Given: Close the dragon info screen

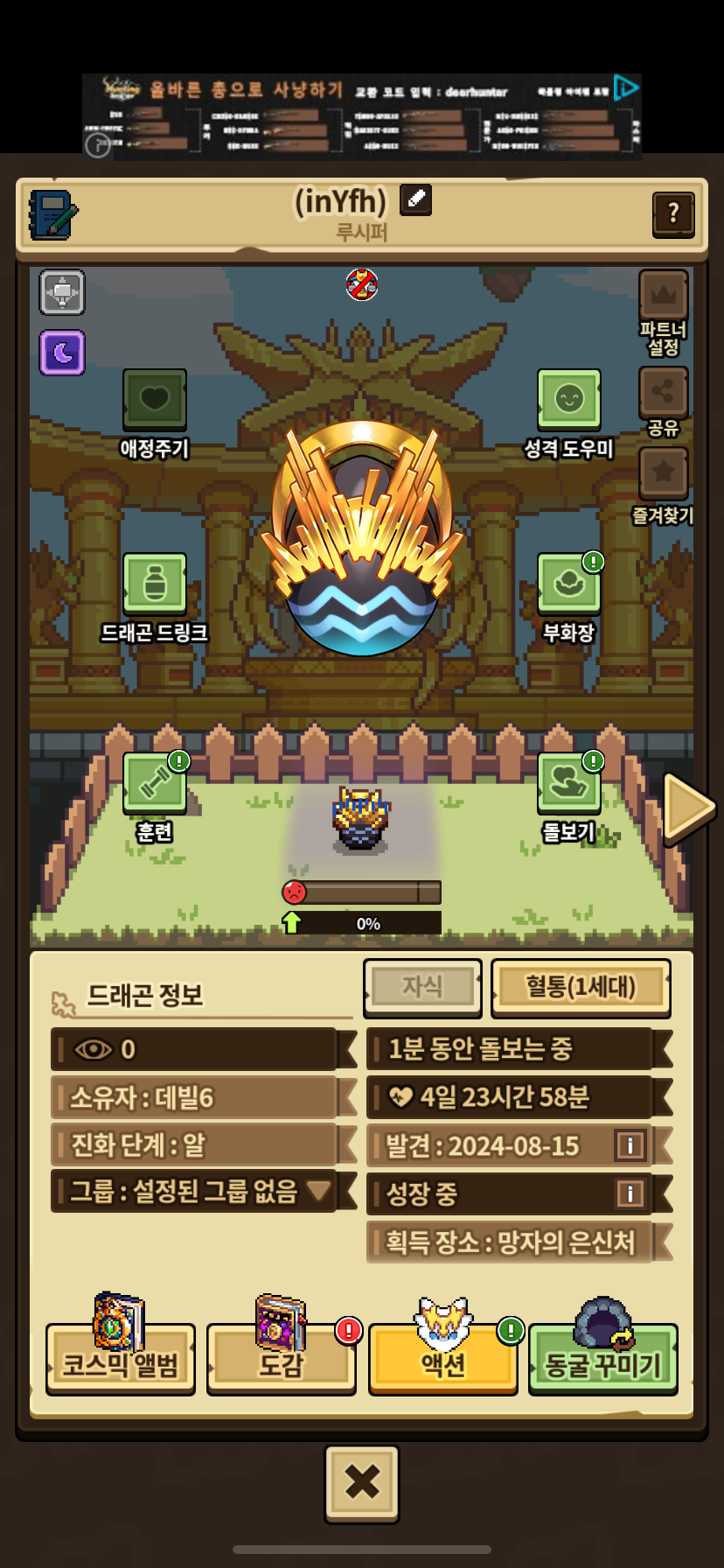Looking at the screenshot, I should pyautogui.click(x=362, y=1482).
